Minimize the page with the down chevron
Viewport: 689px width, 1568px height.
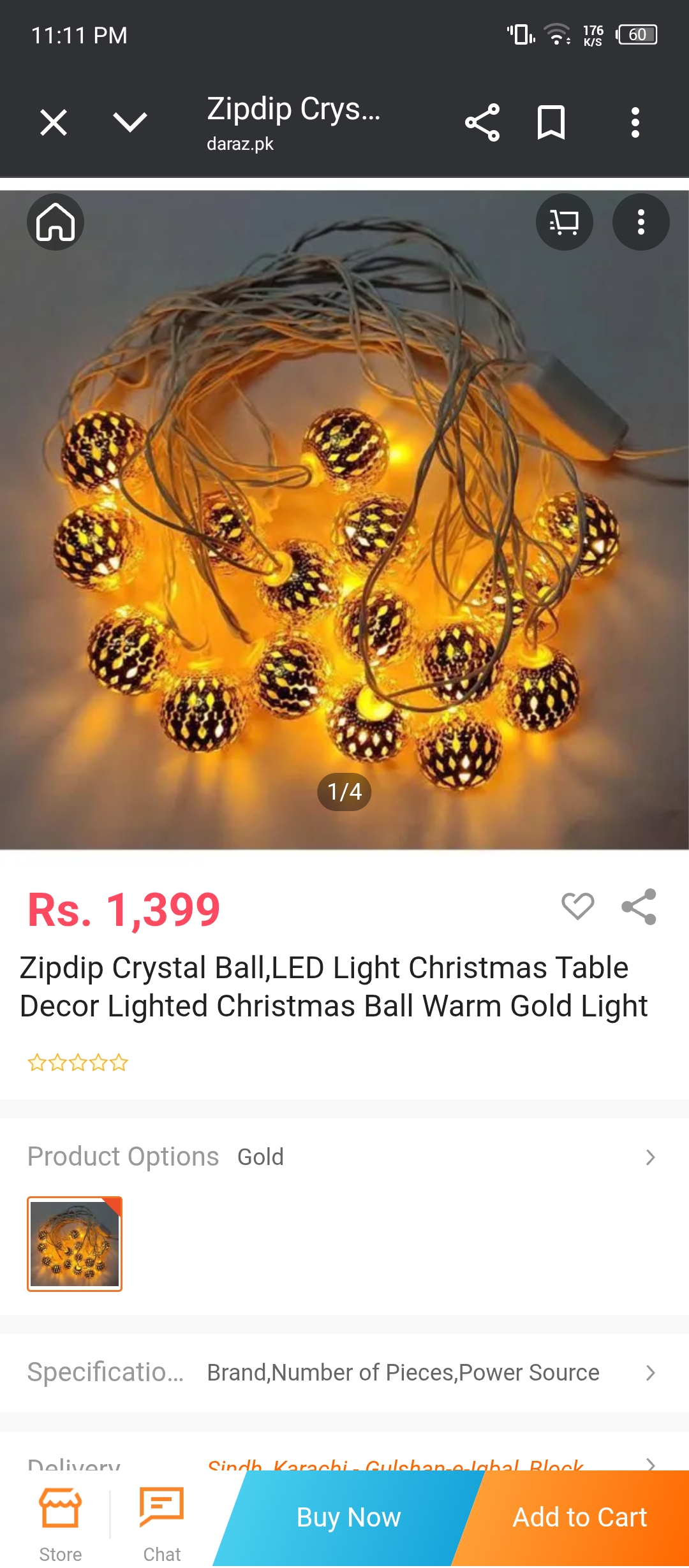130,122
